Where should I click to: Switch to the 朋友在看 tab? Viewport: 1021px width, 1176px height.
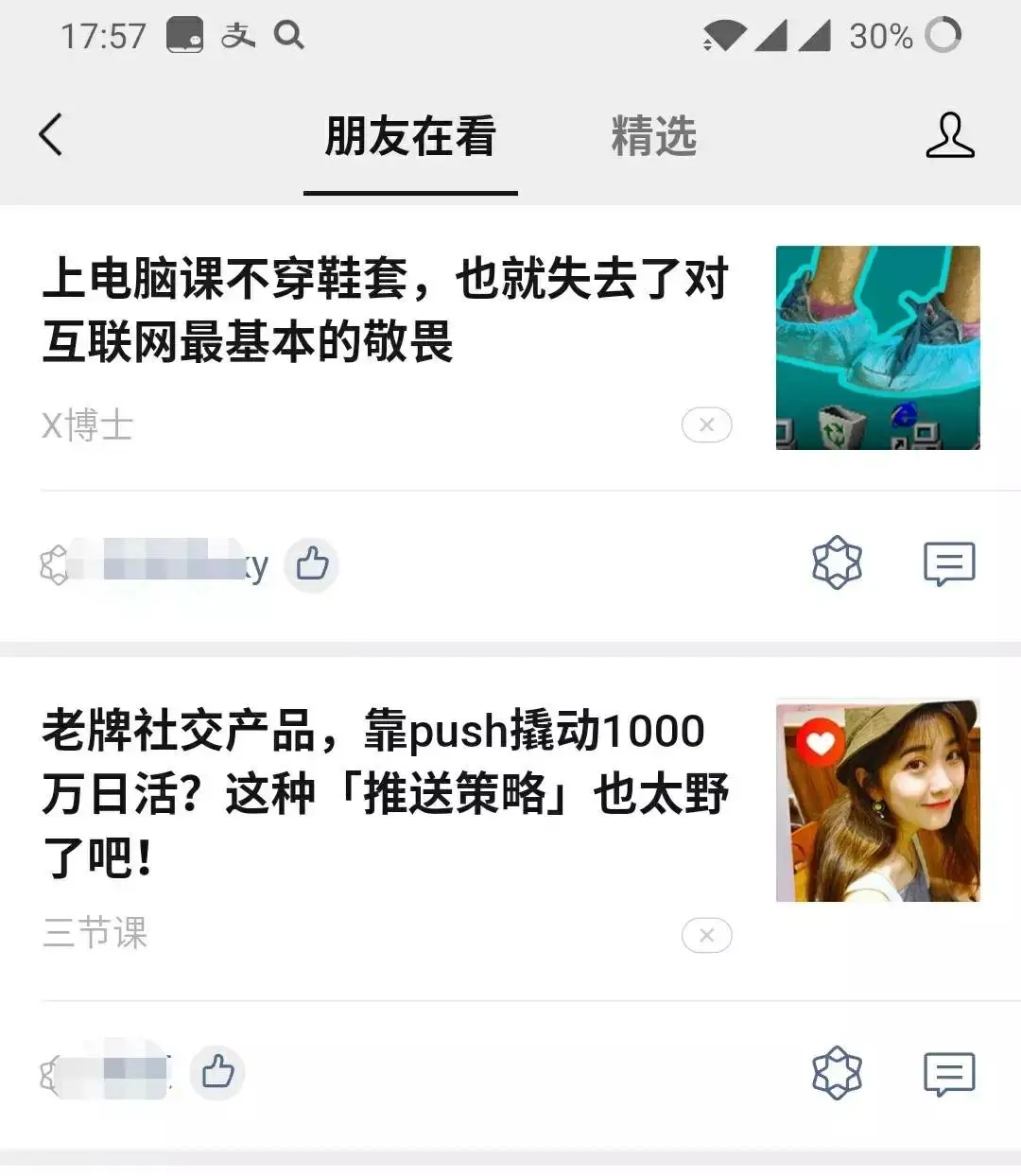point(410,137)
